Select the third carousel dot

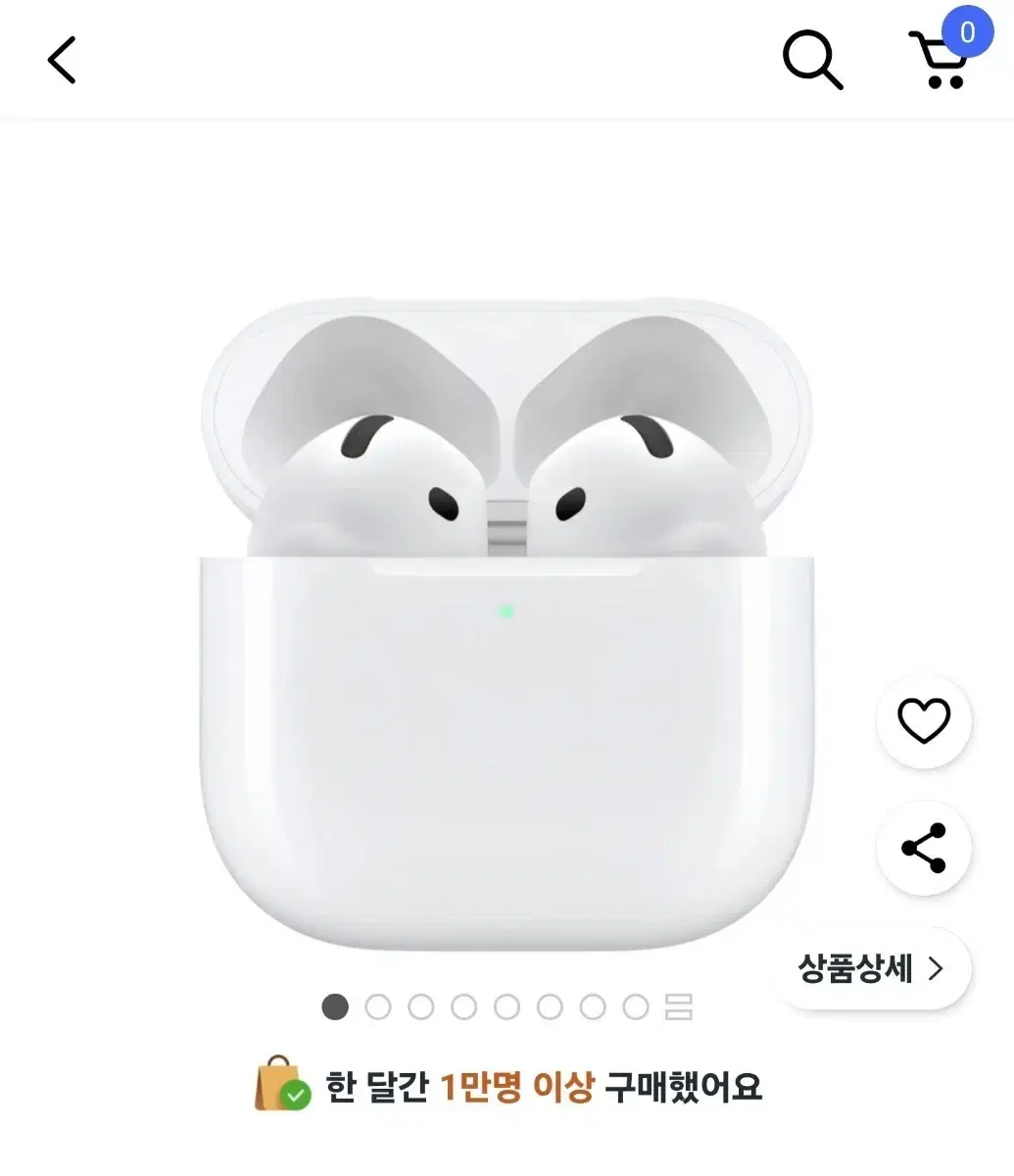point(421,1006)
